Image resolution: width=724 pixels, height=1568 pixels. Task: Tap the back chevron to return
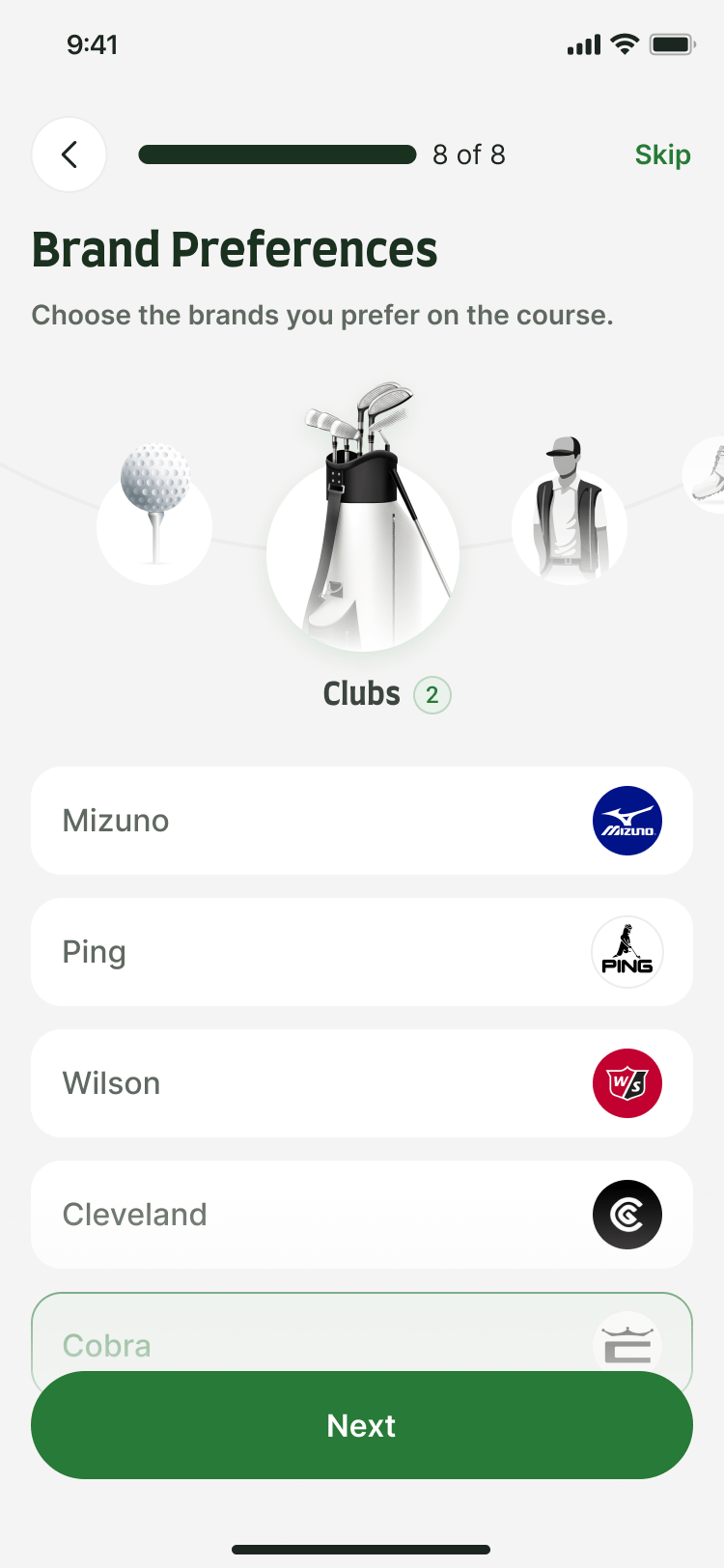pyautogui.click(x=69, y=154)
